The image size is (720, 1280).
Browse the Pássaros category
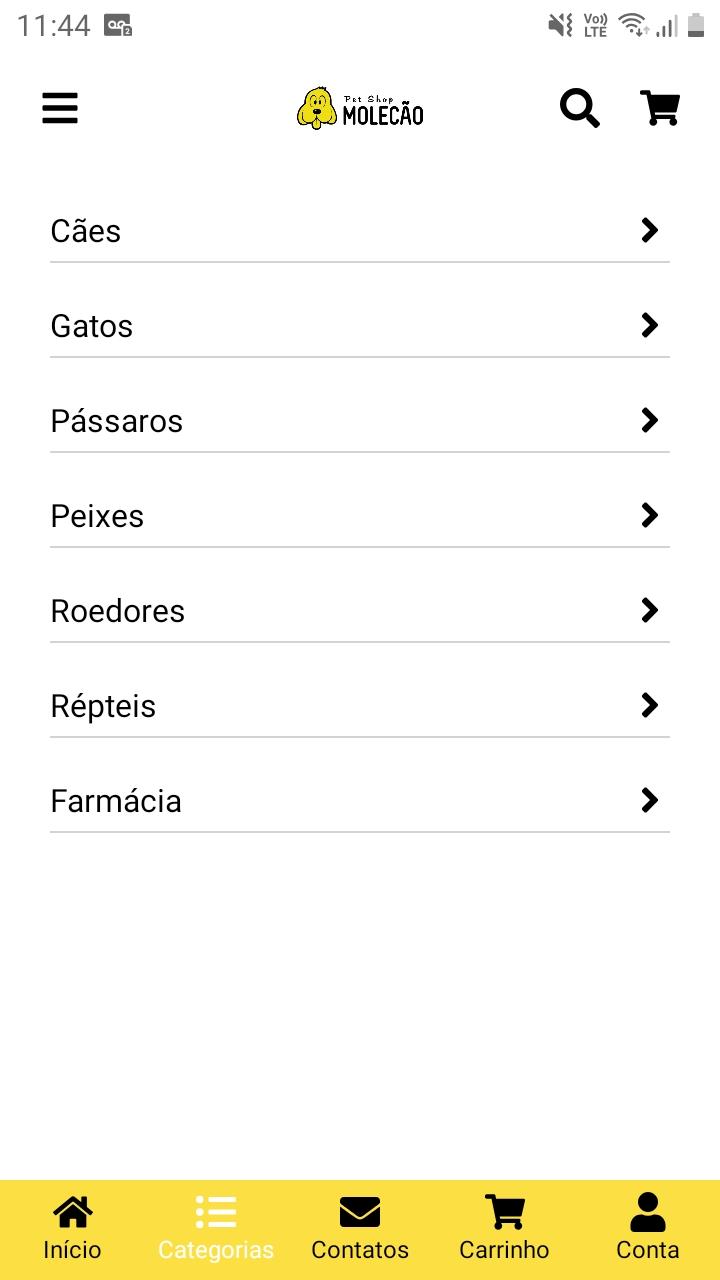[x=360, y=421]
